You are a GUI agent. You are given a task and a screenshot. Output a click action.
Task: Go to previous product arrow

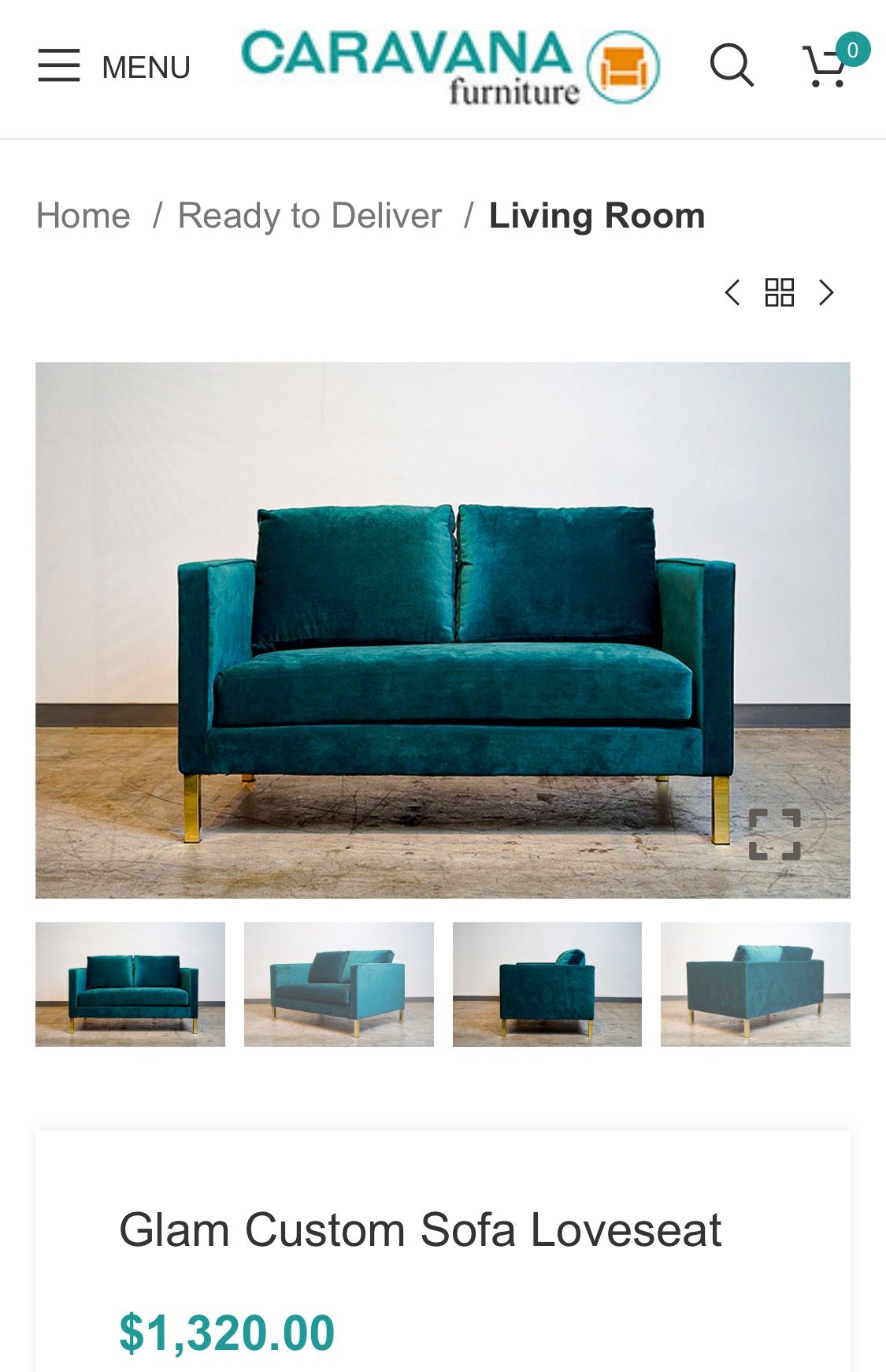[x=732, y=293]
